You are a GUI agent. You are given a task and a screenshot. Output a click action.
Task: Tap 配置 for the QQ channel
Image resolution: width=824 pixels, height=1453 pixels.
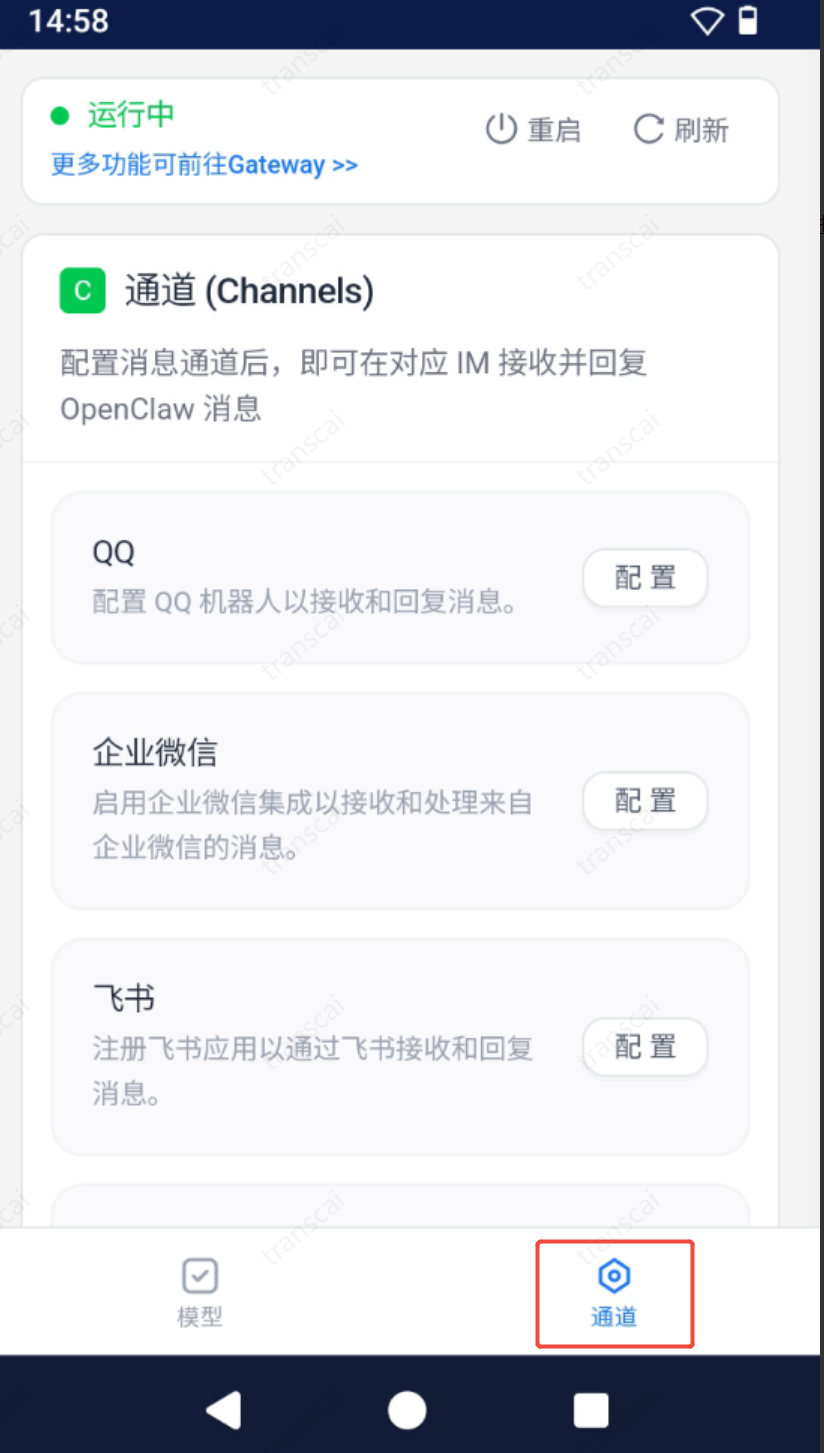click(x=645, y=577)
